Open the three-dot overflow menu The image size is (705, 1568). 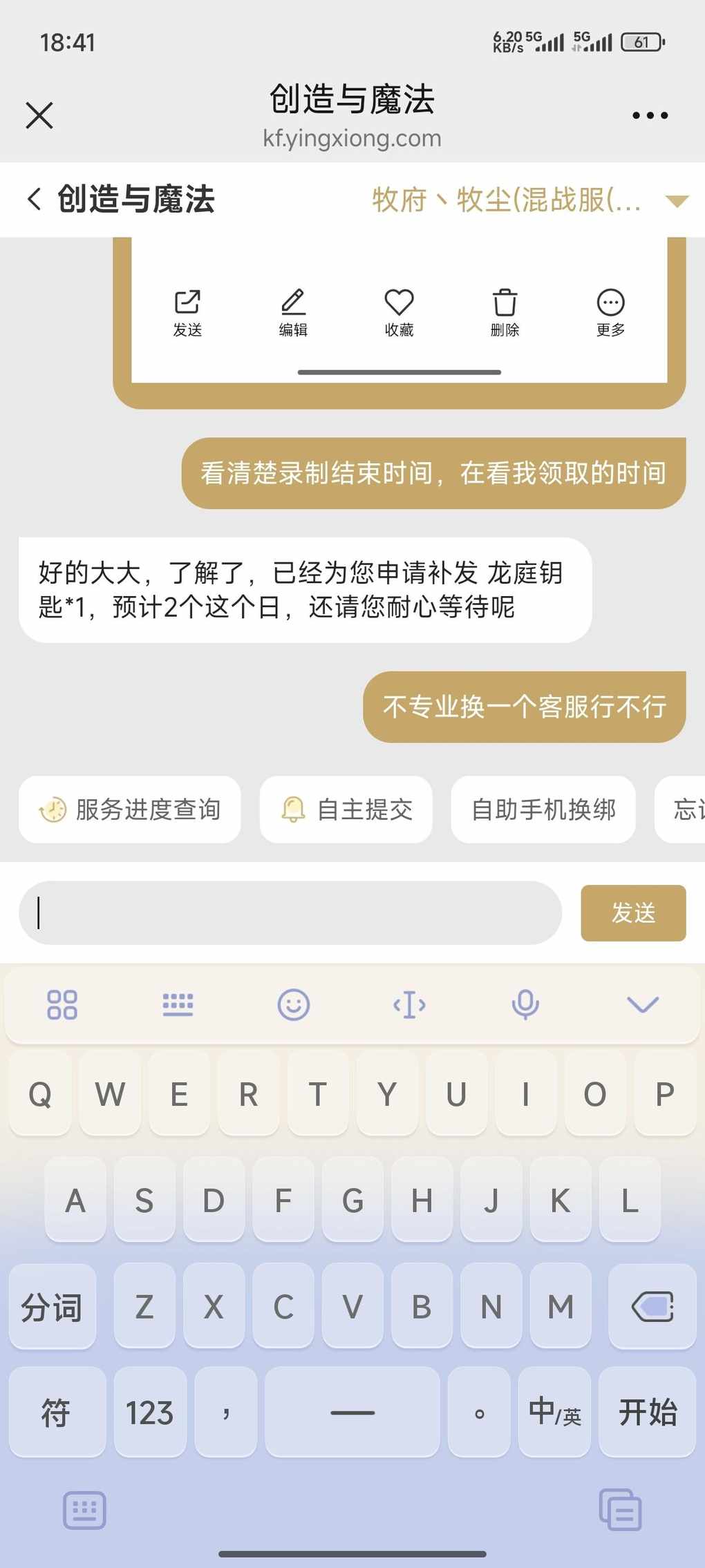pos(650,115)
